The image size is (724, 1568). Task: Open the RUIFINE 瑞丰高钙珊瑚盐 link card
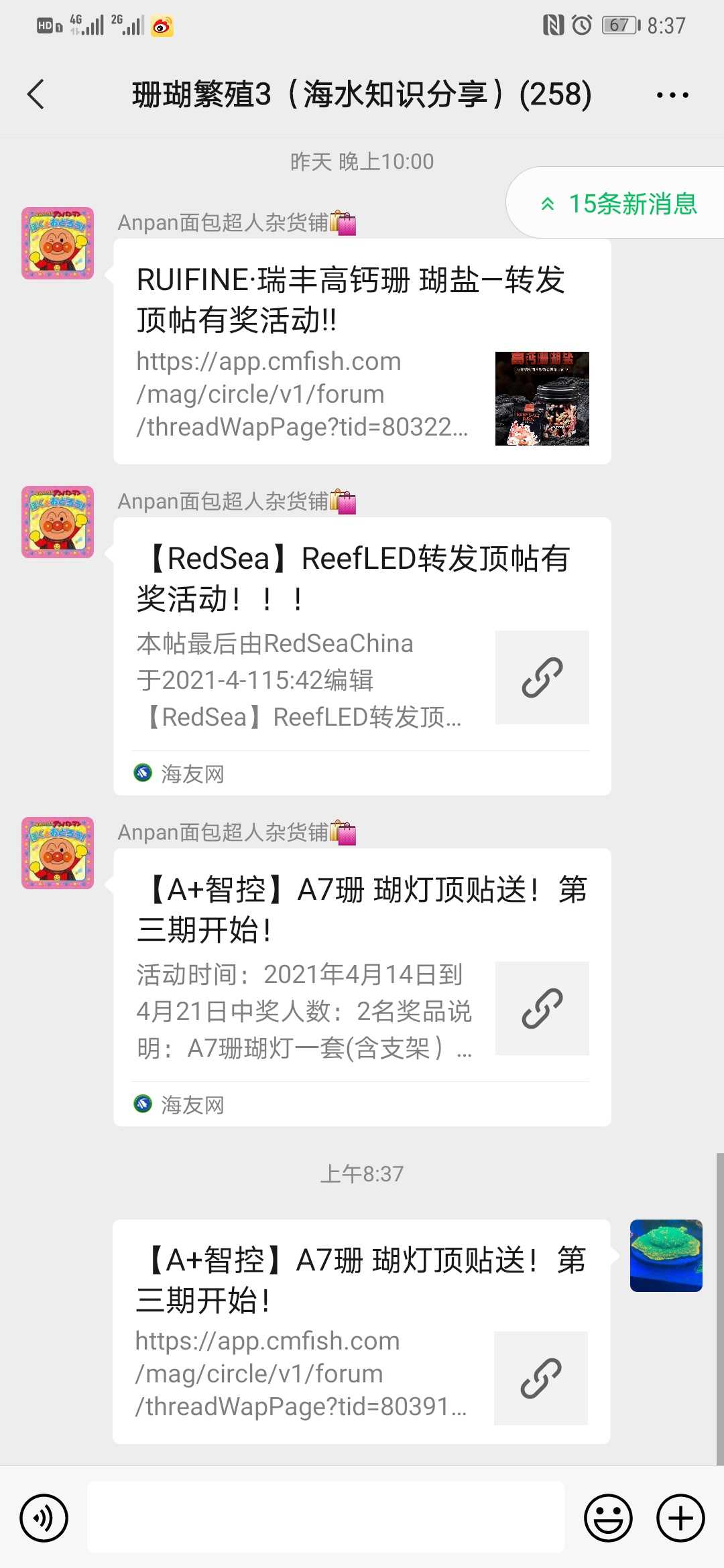click(x=362, y=351)
